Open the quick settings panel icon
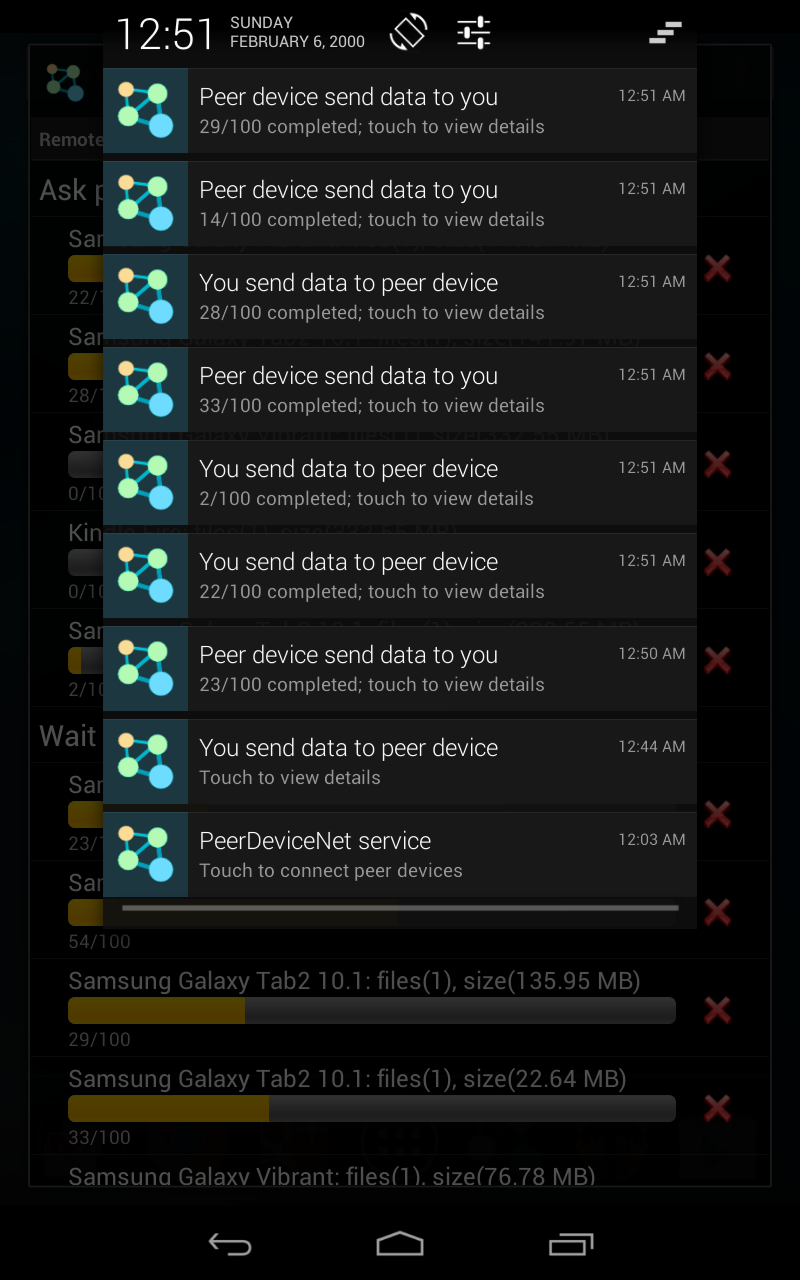The width and height of the screenshot is (800, 1280). [474, 32]
